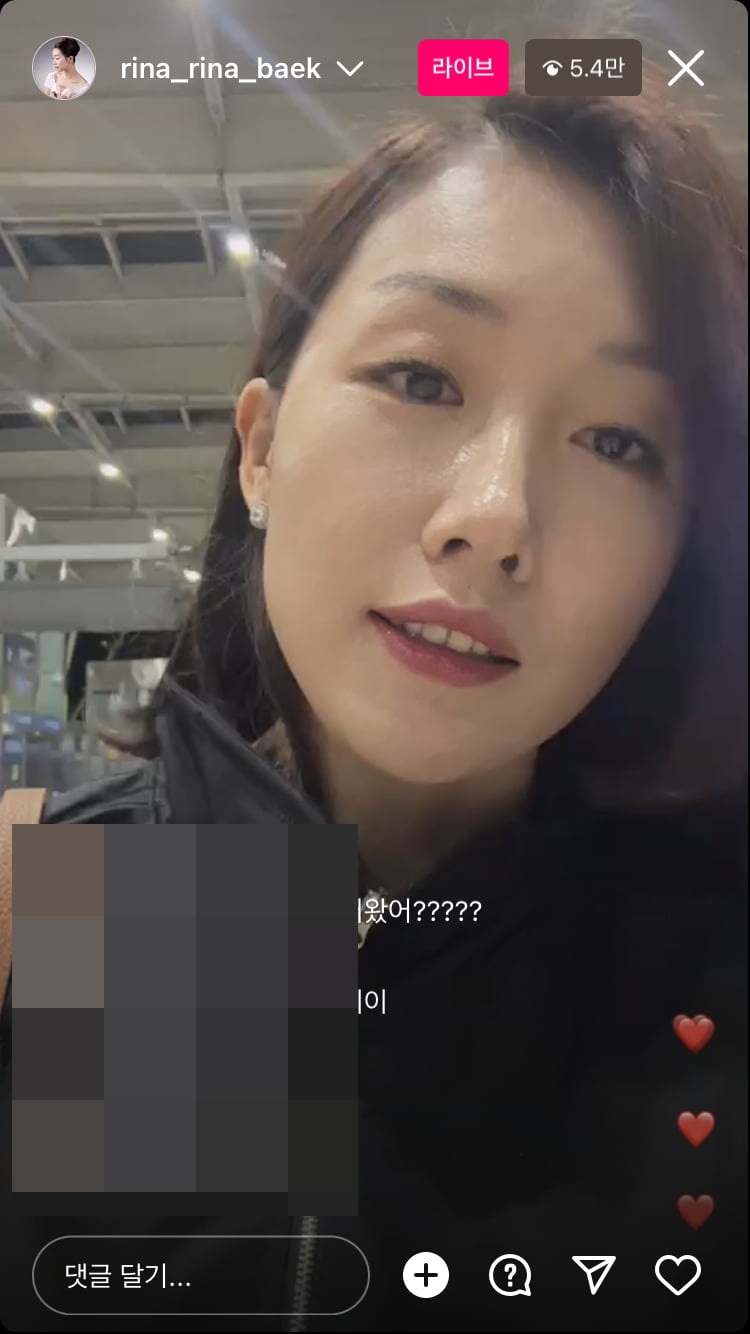Image resolution: width=750 pixels, height=1334 pixels.
Task: Ask a question via question bubble icon
Action: [x=510, y=1275]
